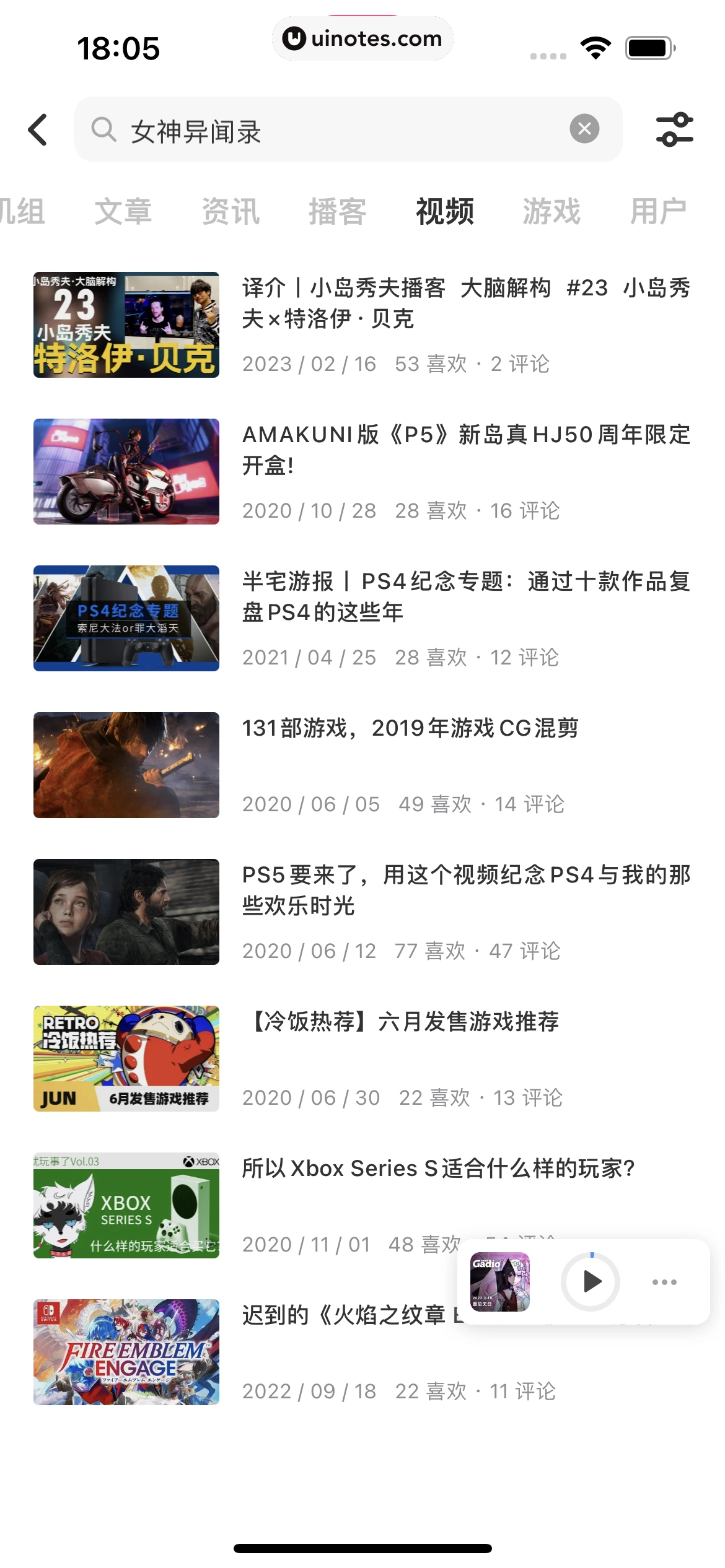Tap the more options icon on mini player

tap(665, 1283)
